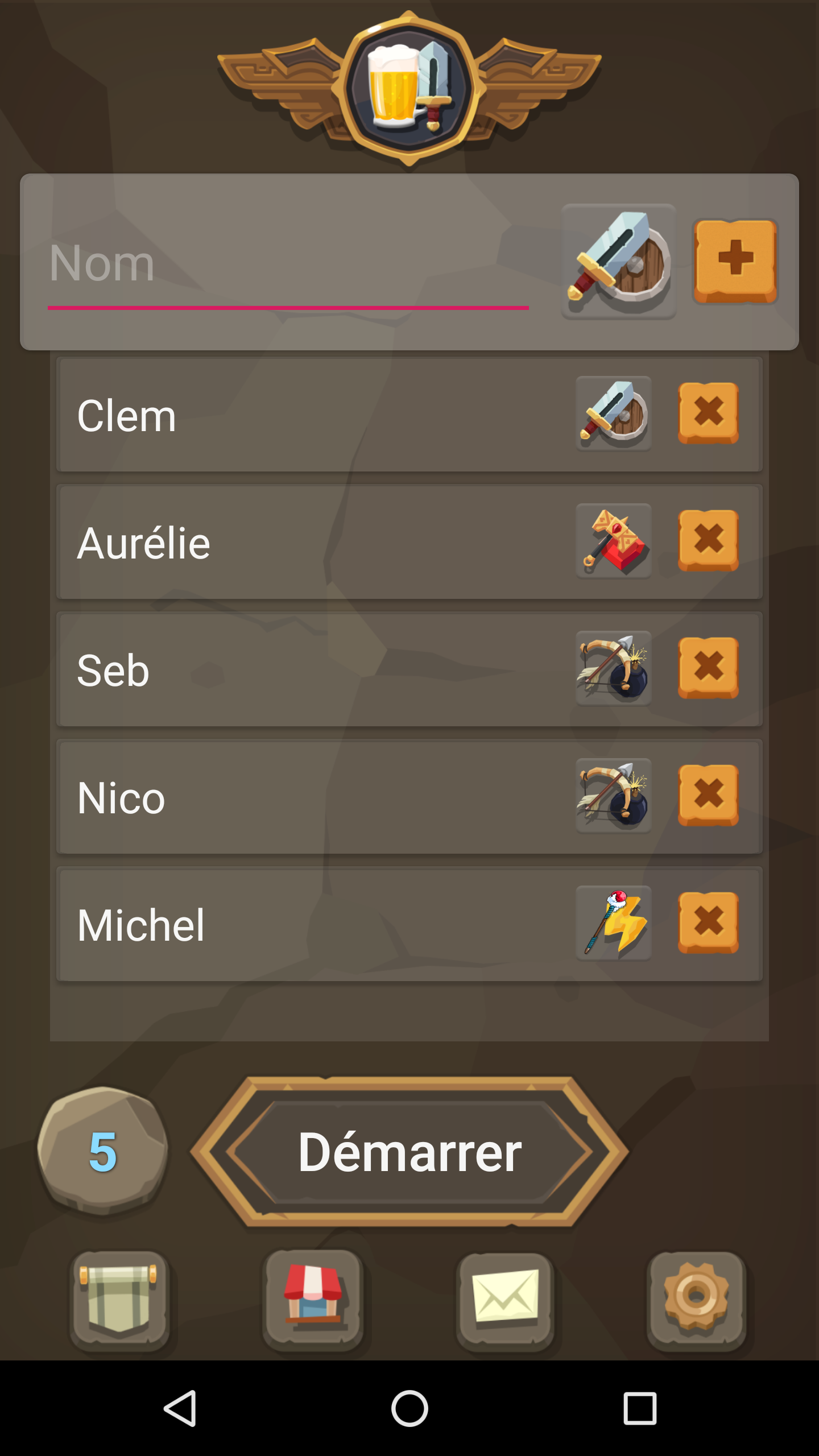Remove Seb from the player list
Viewport: 819px width, 1456px height.
click(708, 668)
